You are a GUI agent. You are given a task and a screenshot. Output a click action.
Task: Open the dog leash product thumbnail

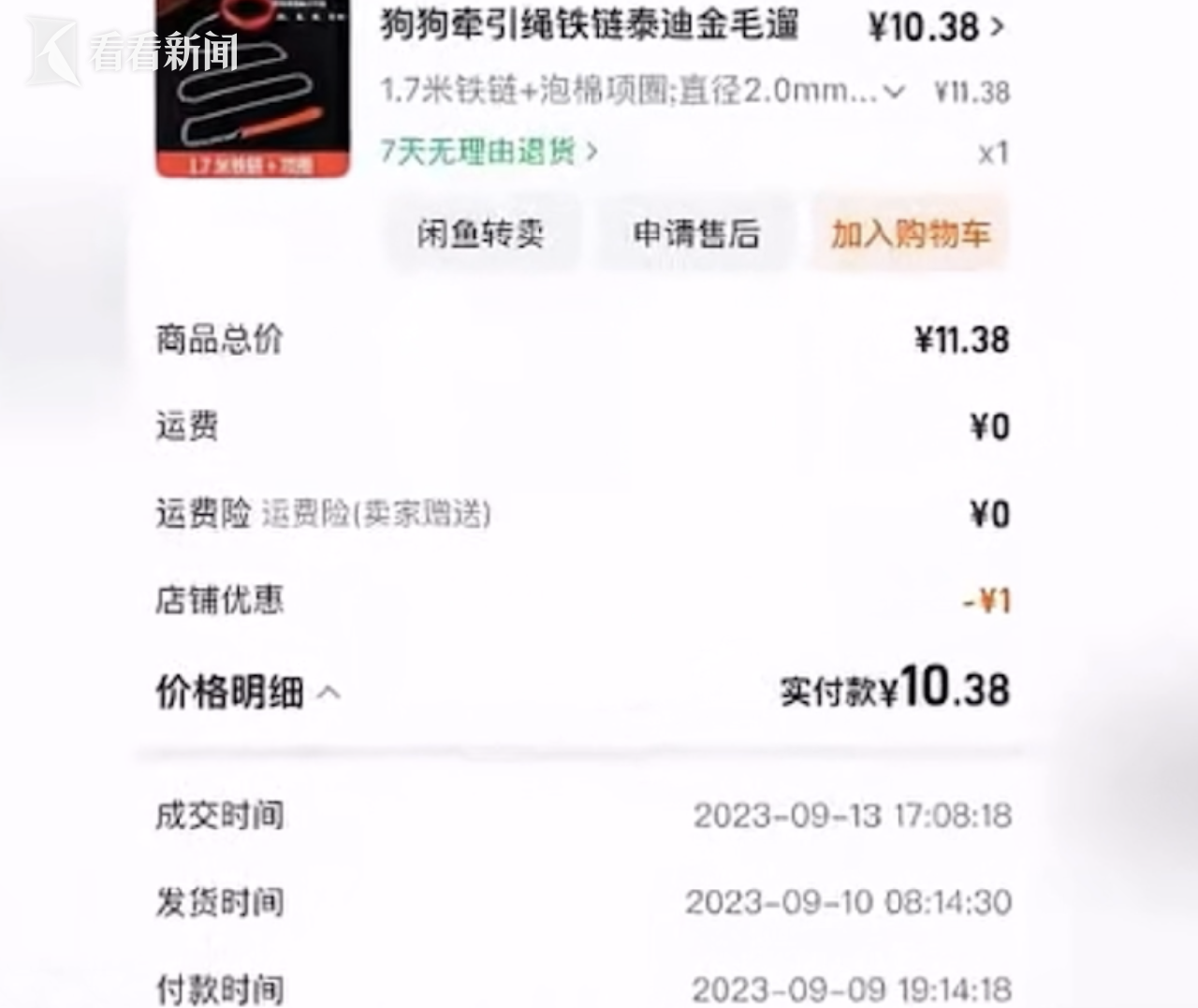(x=253, y=89)
